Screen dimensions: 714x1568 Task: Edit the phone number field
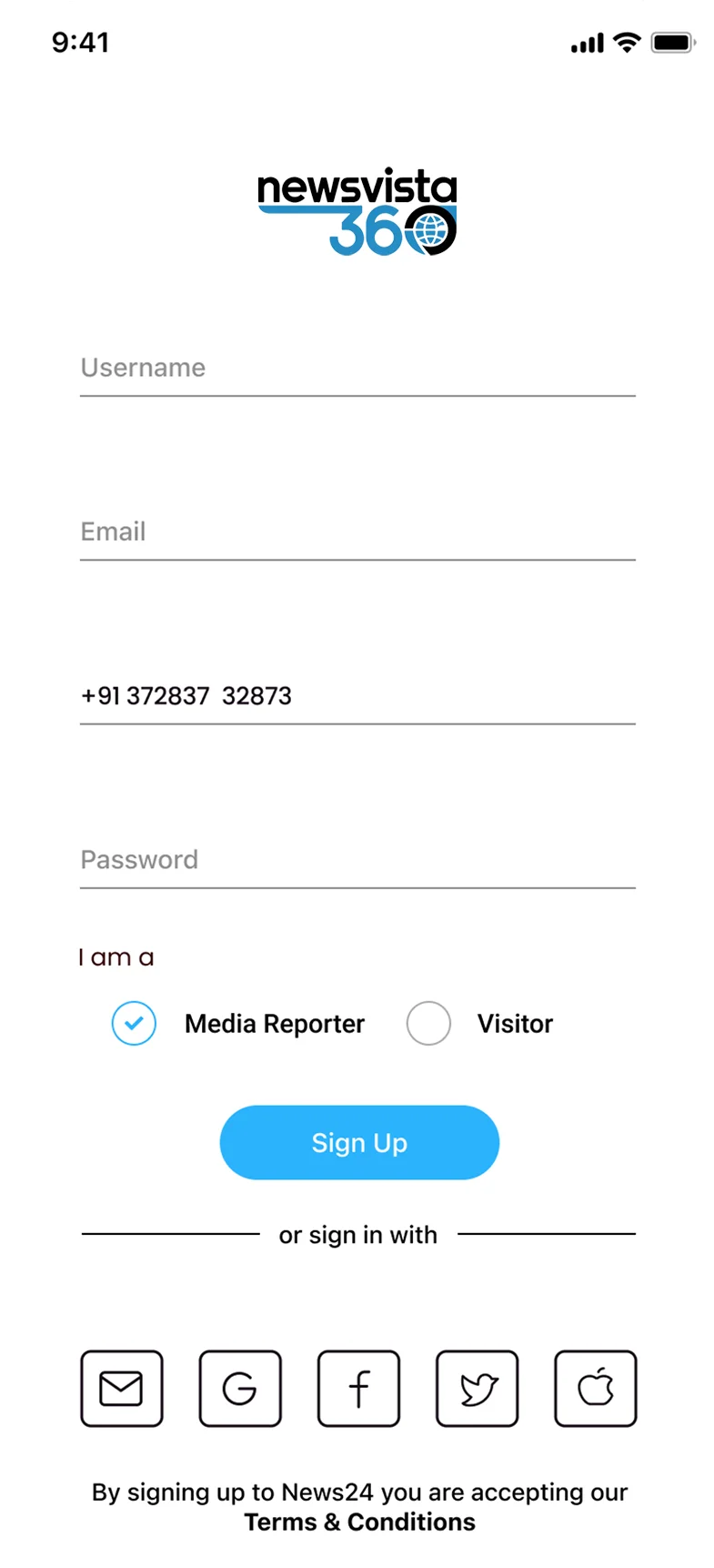[357, 696]
